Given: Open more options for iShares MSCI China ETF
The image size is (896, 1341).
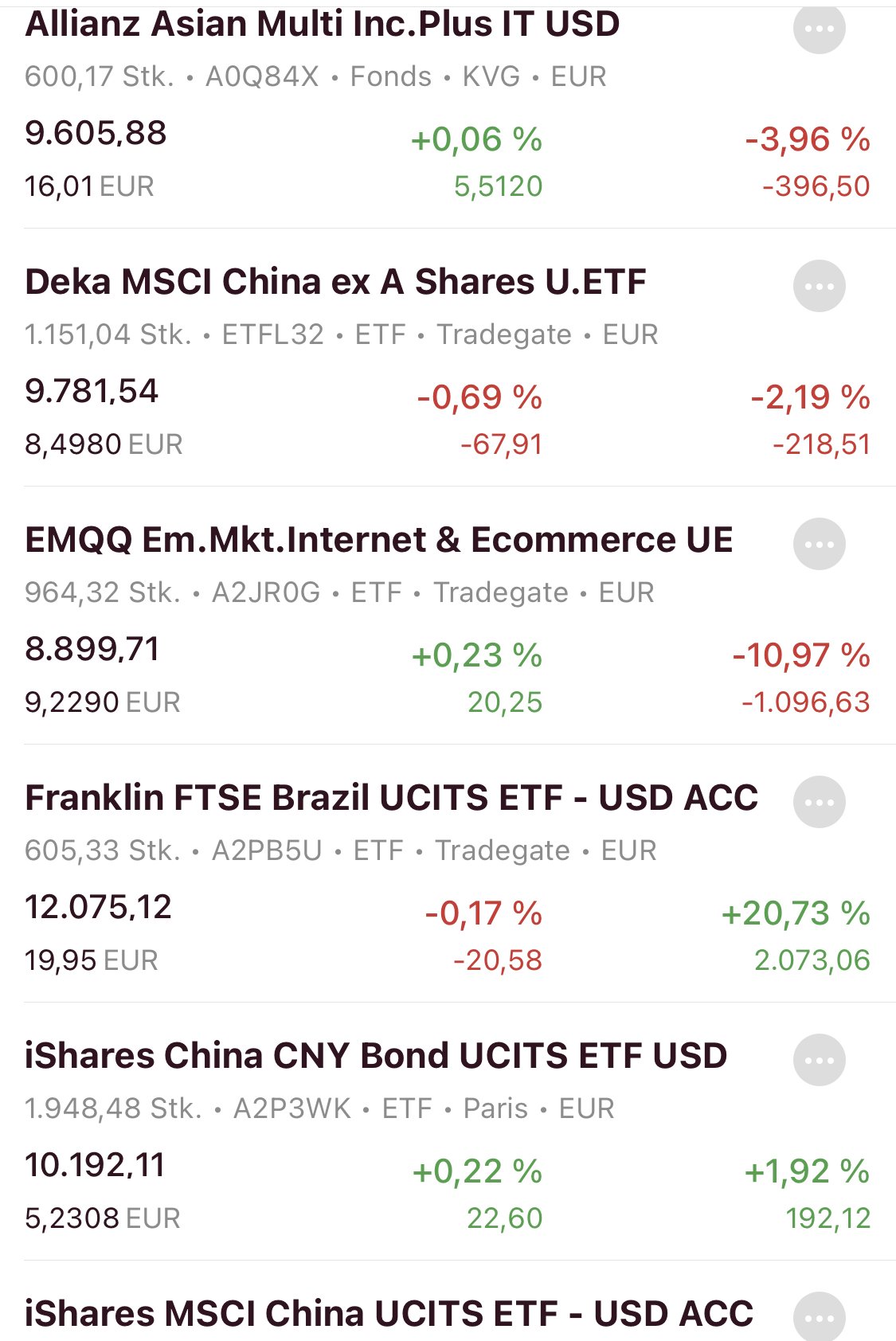Looking at the screenshot, I should tap(819, 1317).
